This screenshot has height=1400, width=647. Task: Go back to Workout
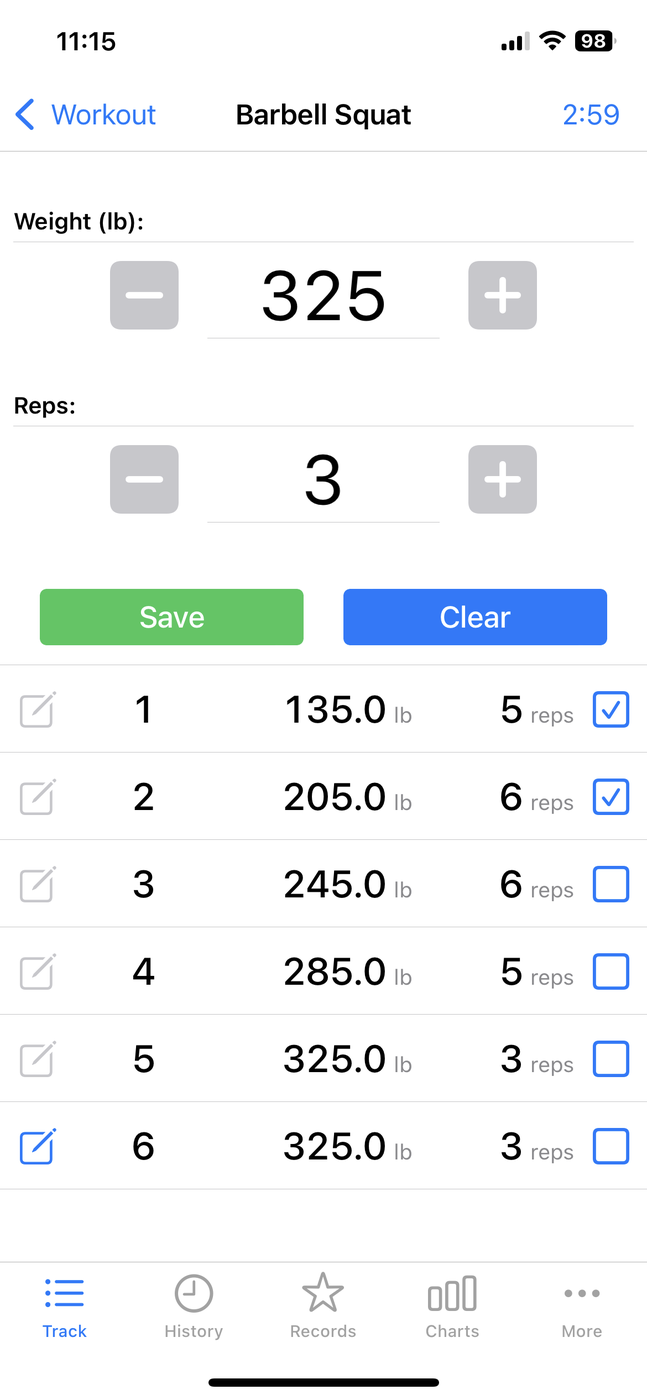click(x=86, y=115)
